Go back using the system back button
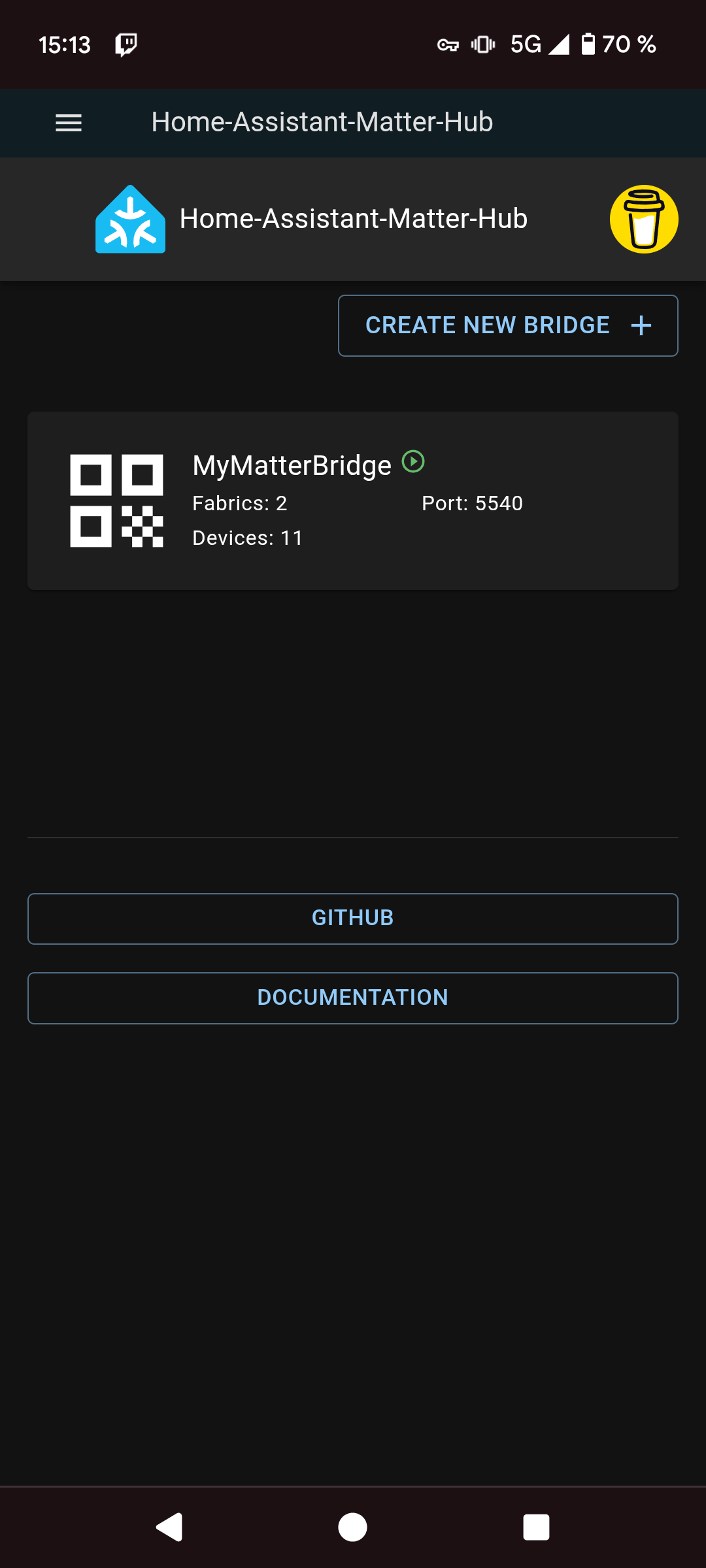Screen dimensions: 706x1568 click(x=169, y=1527)
